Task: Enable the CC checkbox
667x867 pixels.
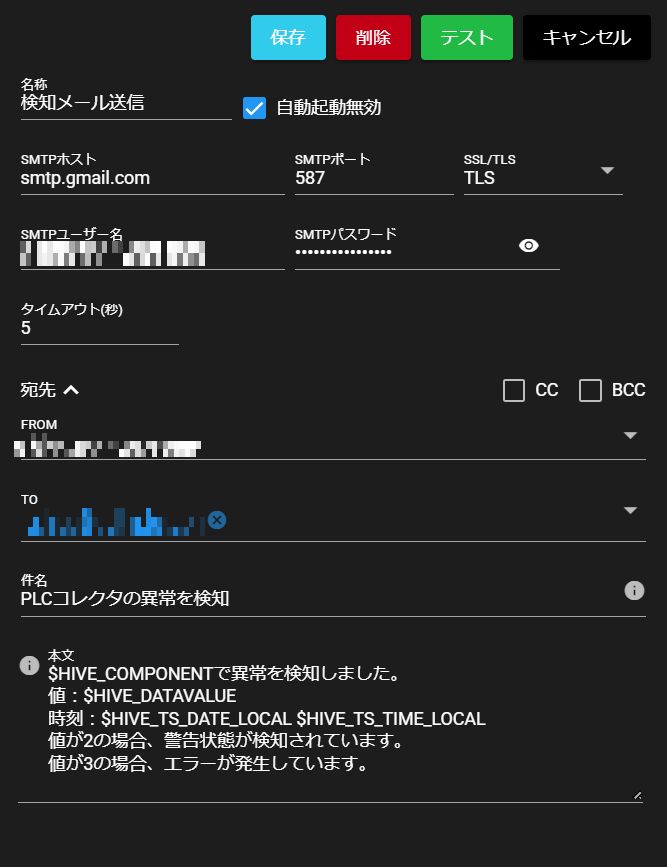Action: click(514, 390)
